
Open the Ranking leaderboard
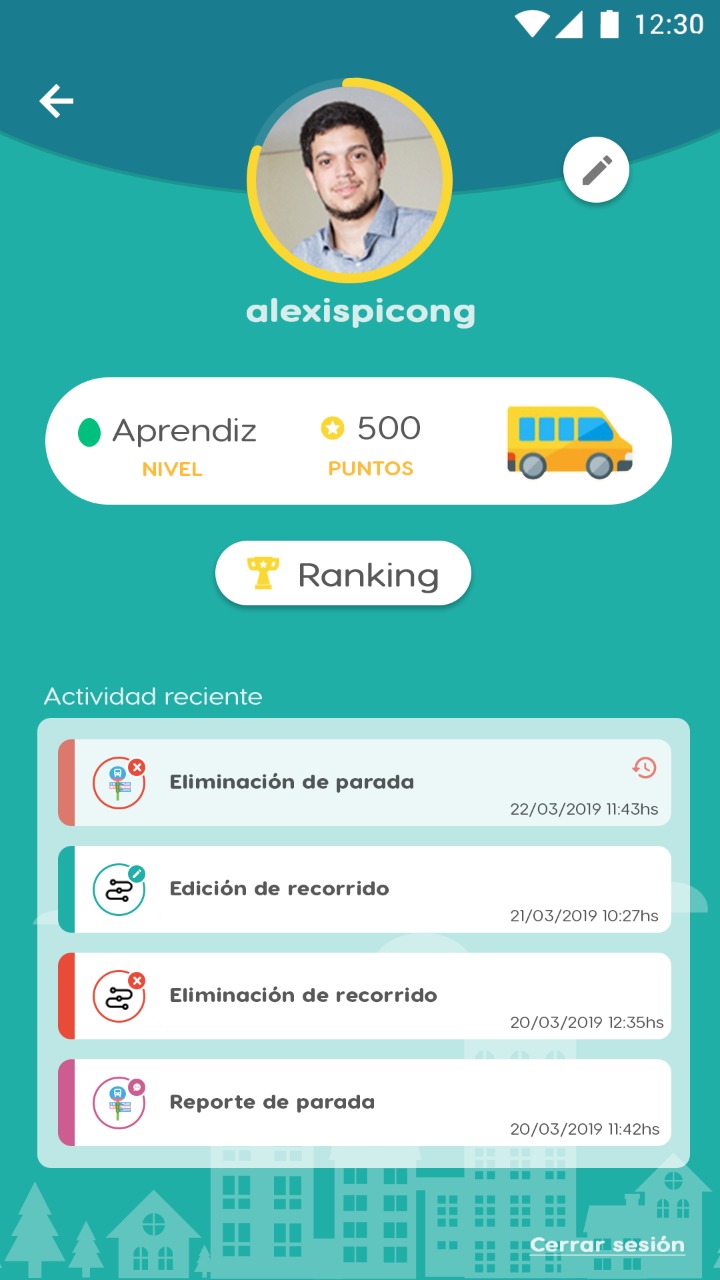[343, 574]
